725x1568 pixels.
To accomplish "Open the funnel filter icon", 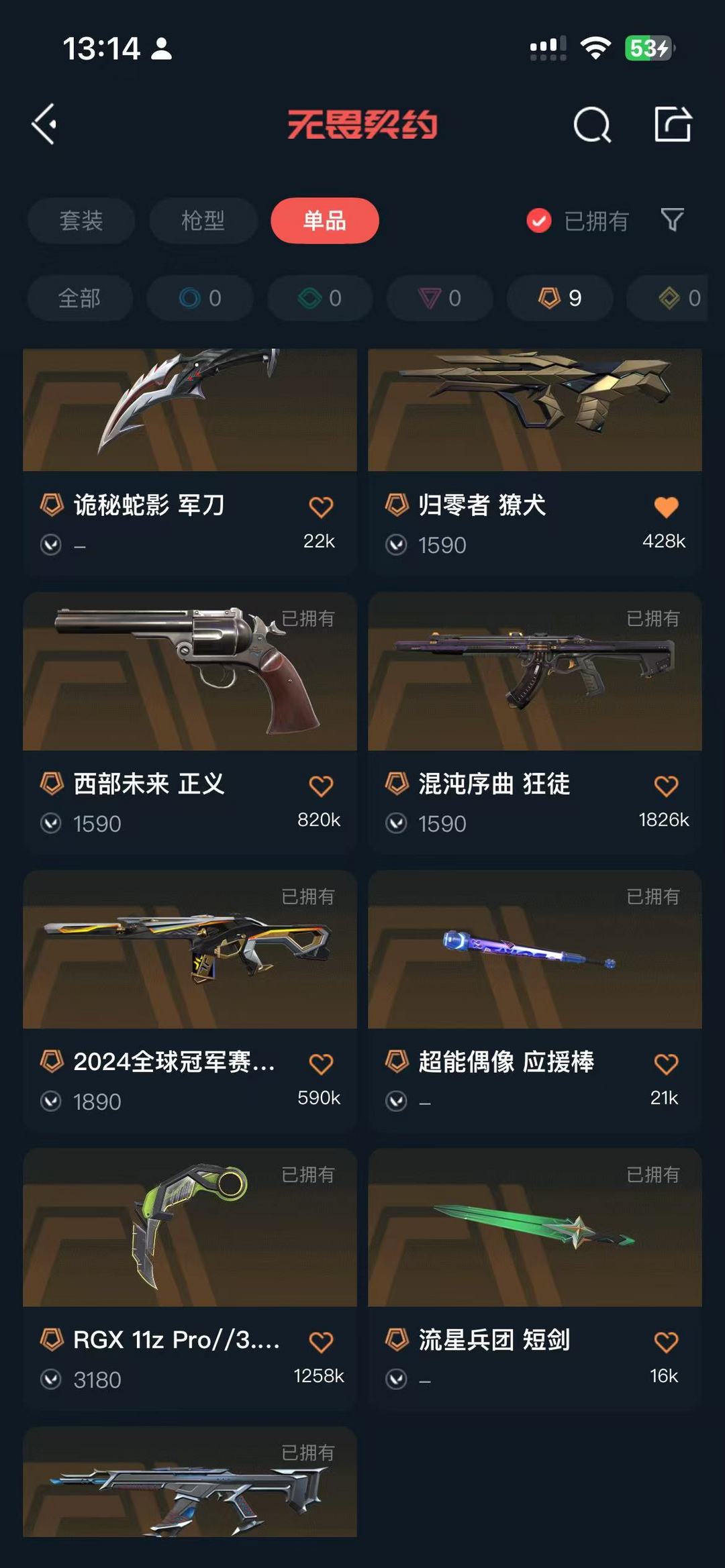I will click(672, 219).
